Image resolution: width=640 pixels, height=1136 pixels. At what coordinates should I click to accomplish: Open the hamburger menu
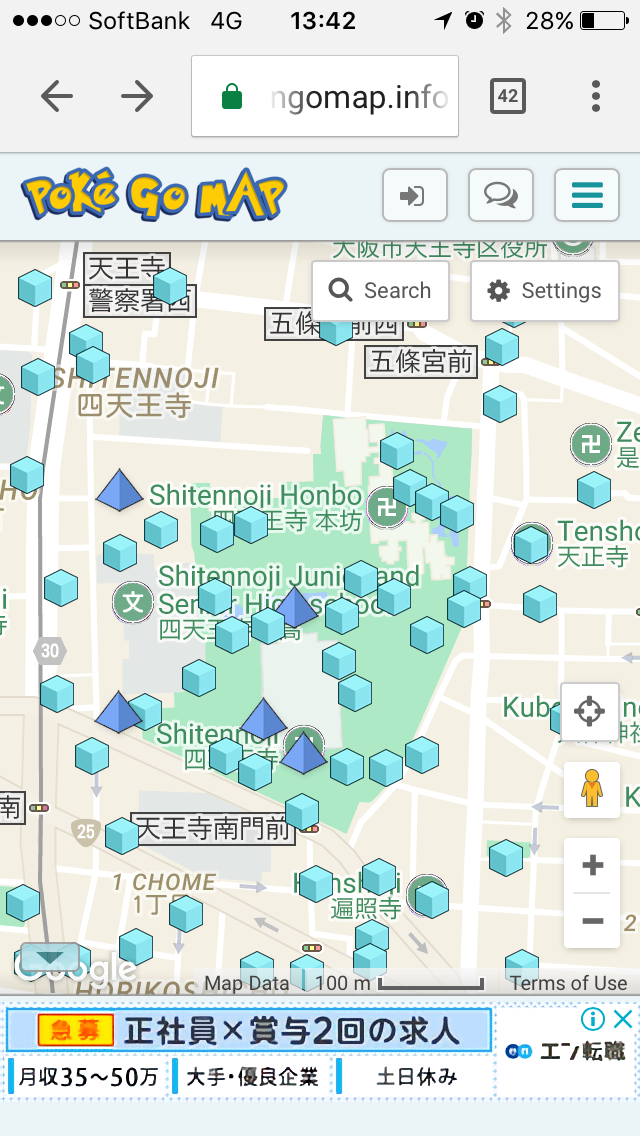(587, 195)
